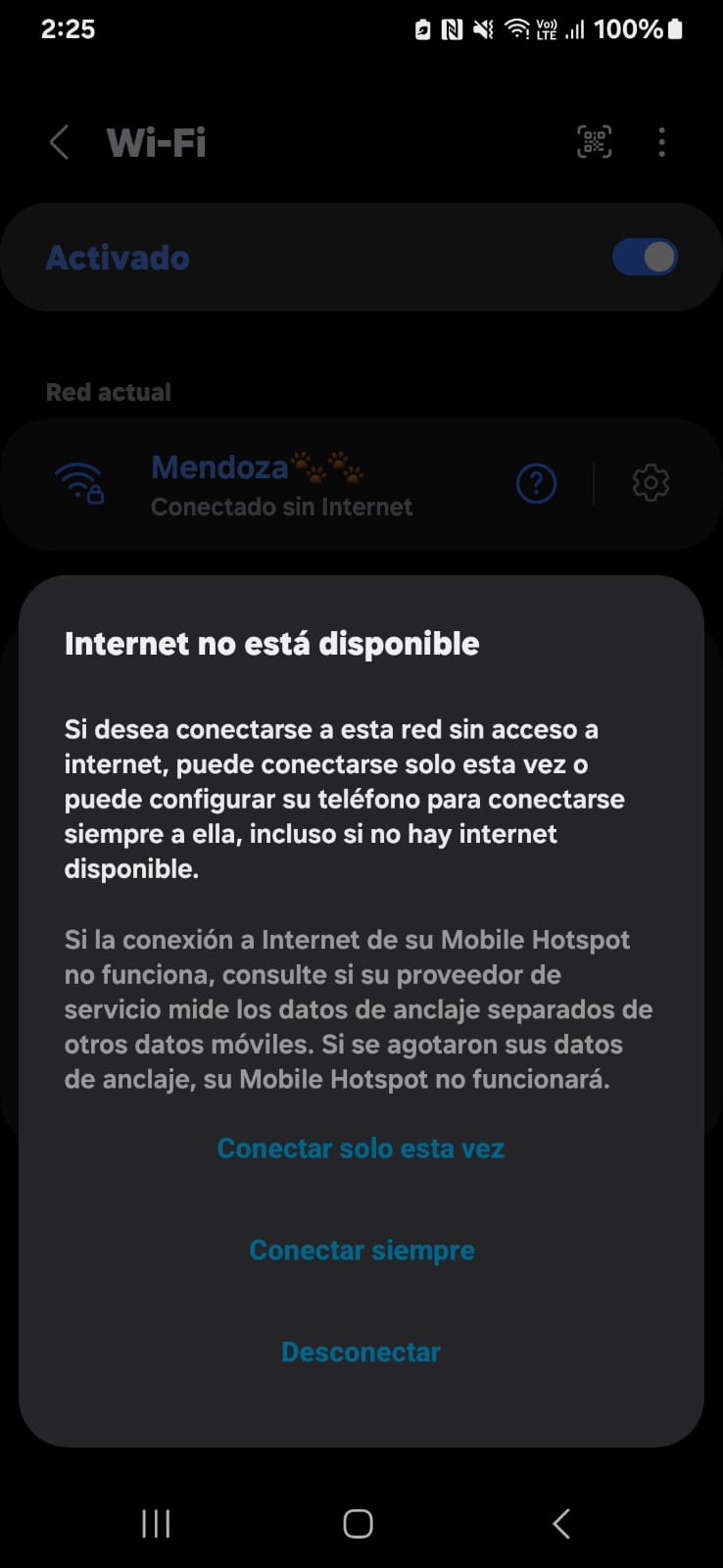The image size is (723, 1568).
Task: Open the Mendoza network settings gear
Action: click(651, 483)
